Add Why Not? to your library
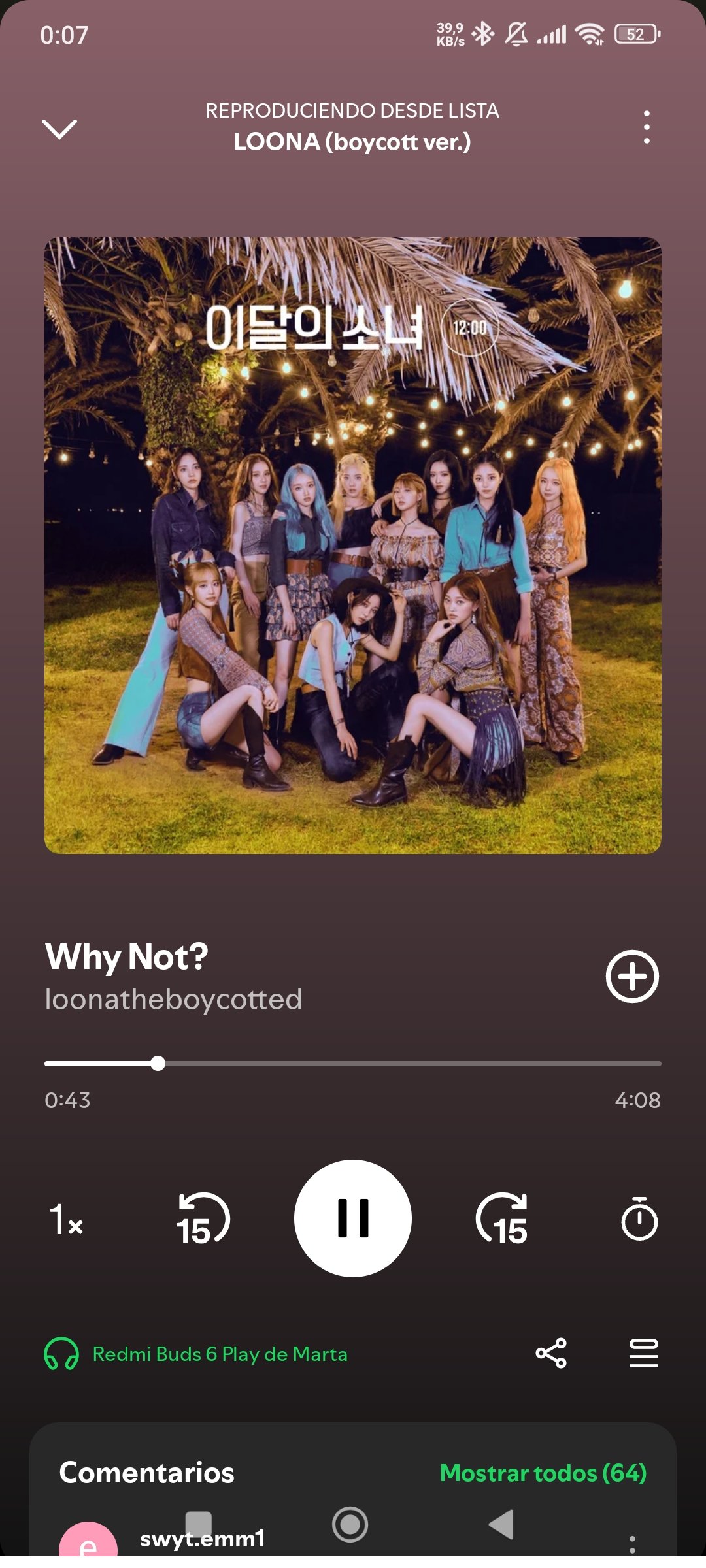 (631, 976)
